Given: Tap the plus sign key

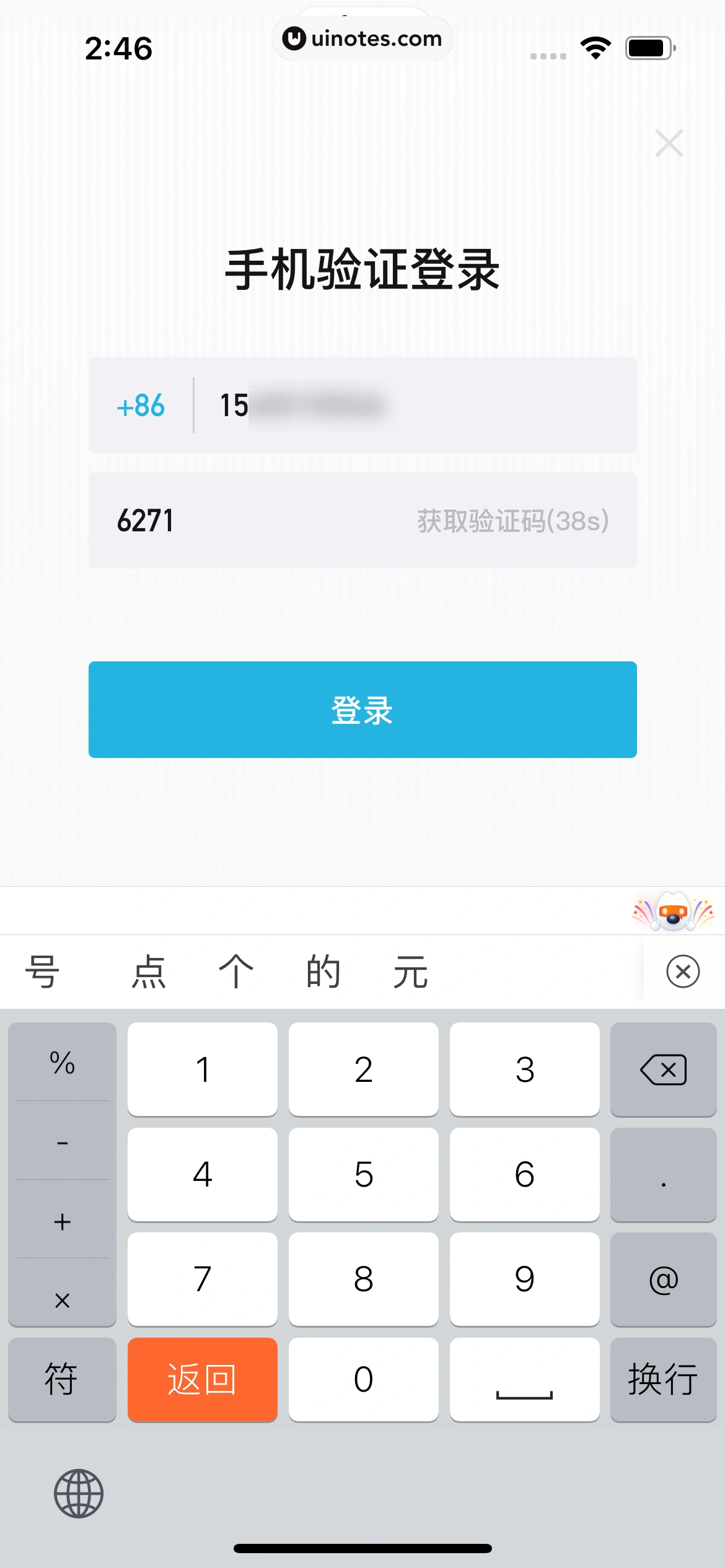Looking at the screenshot, I should point(61,1221).
